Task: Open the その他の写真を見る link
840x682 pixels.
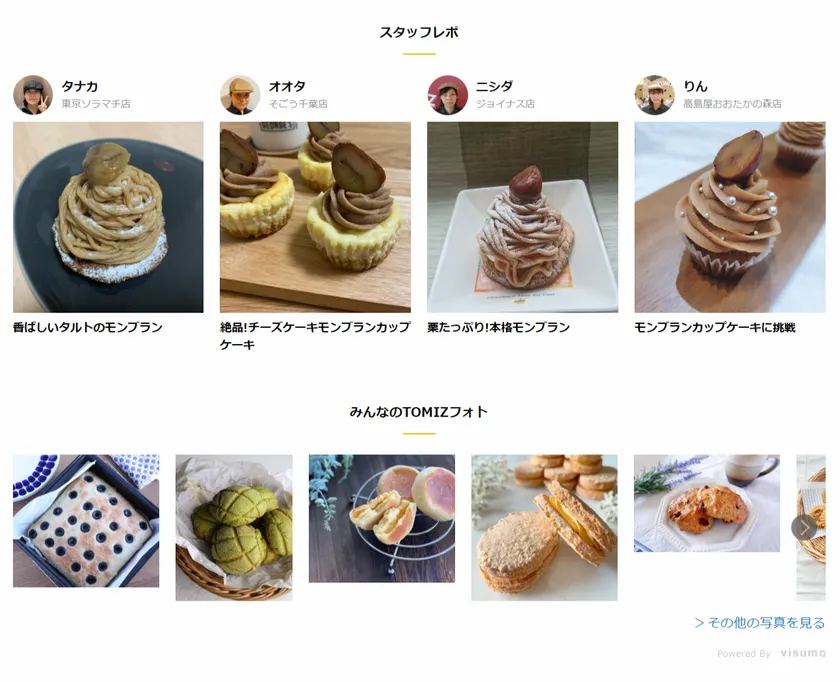Action: tap(760, 623)
